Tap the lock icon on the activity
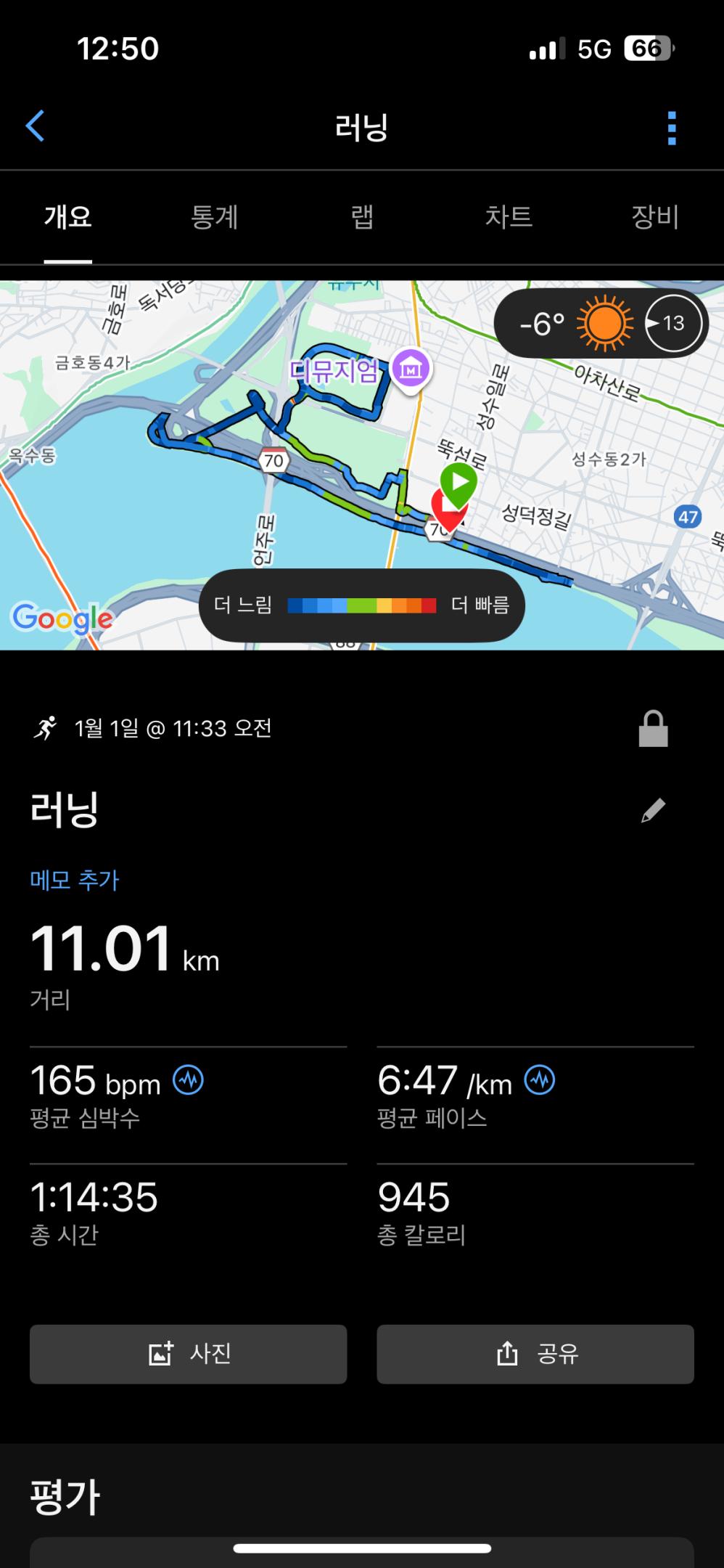Viewport: 724px width, 1568px height. click(x=652, y=728)
